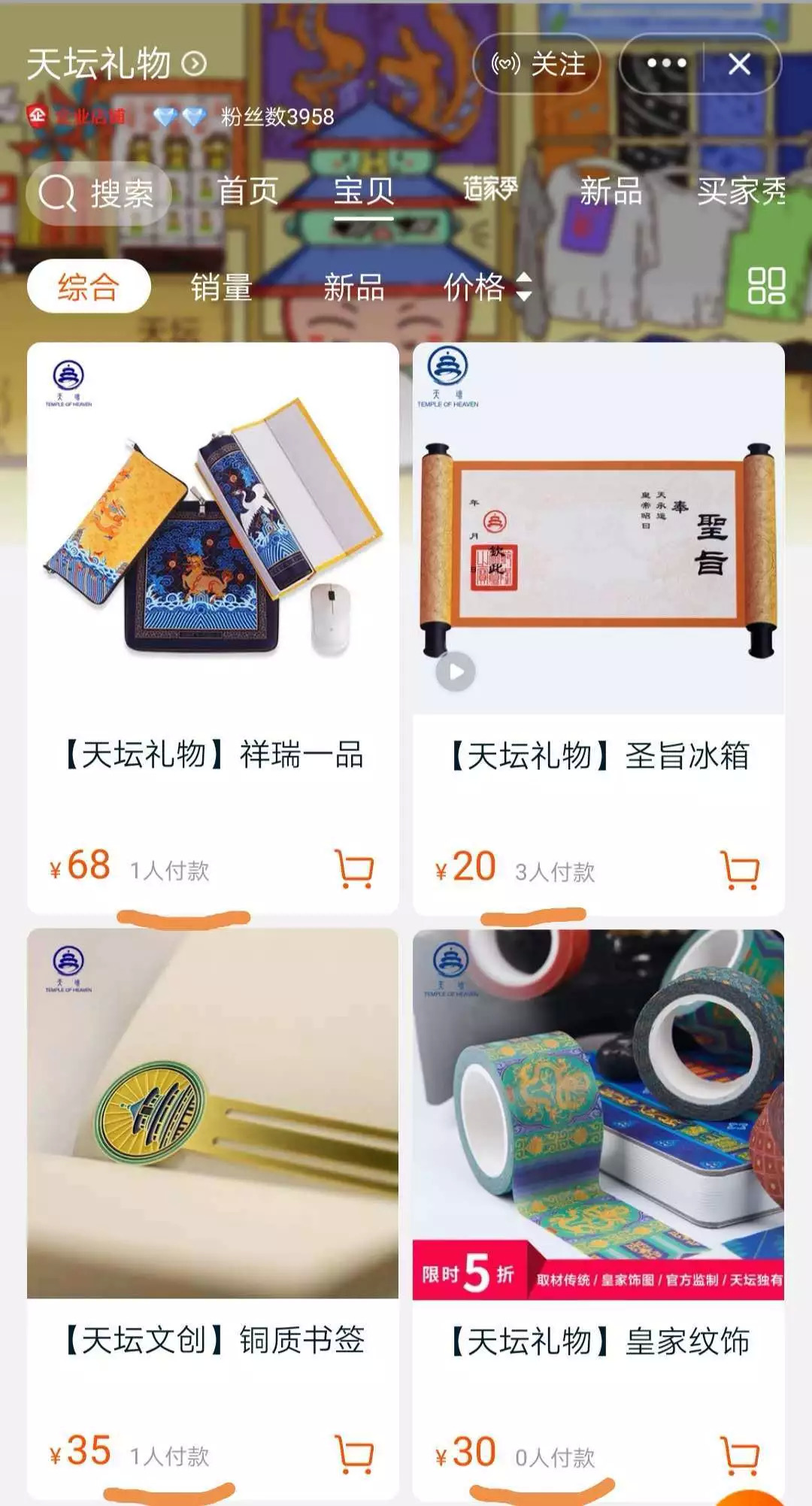Viewport: 812px width, 1506px height.
Task: Sort products by 综合
Action: tap(89, 286)
